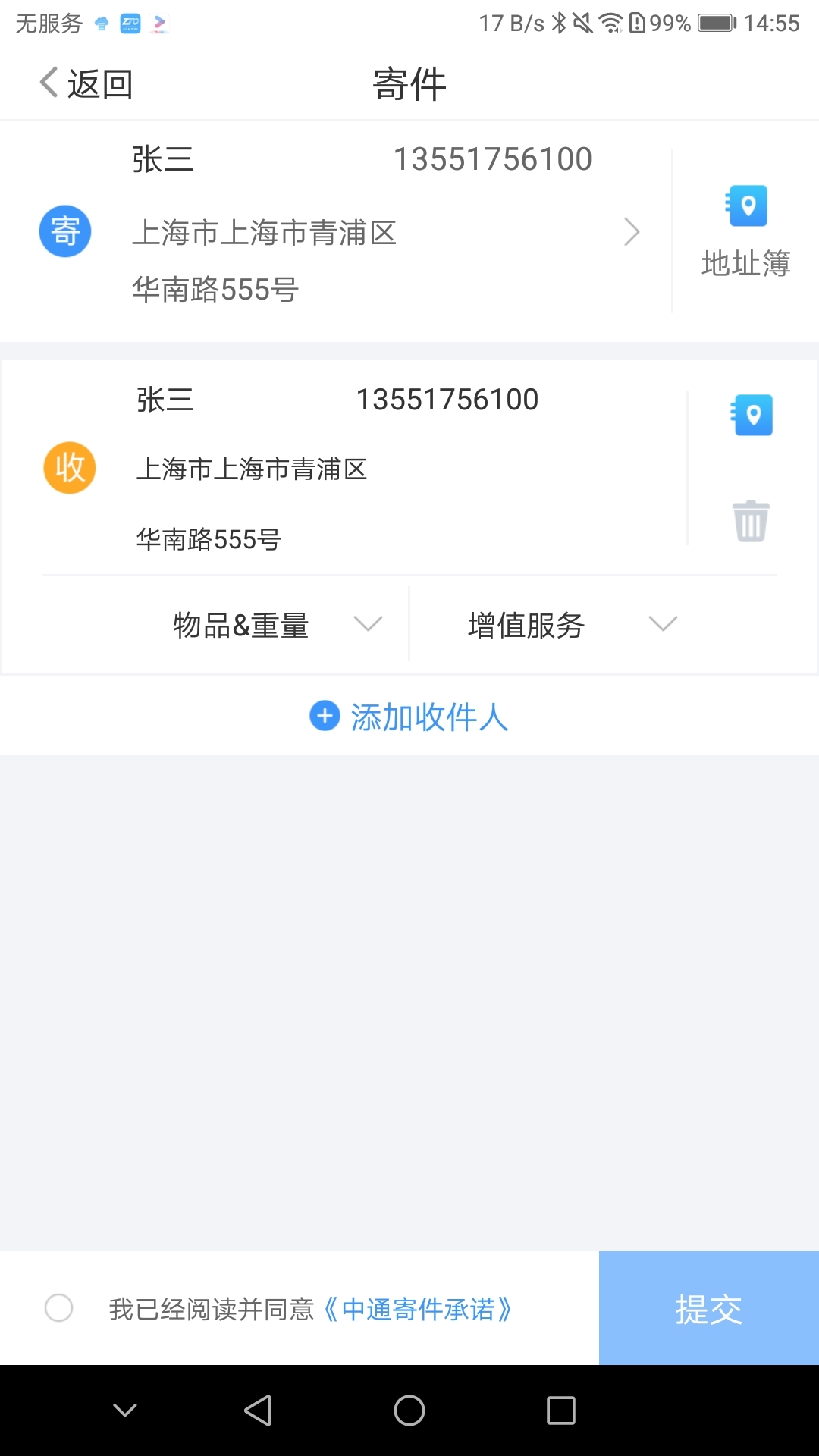819x1456 pixels.
Task: Tap the 提交 submit button
Action: [708, 1307]
